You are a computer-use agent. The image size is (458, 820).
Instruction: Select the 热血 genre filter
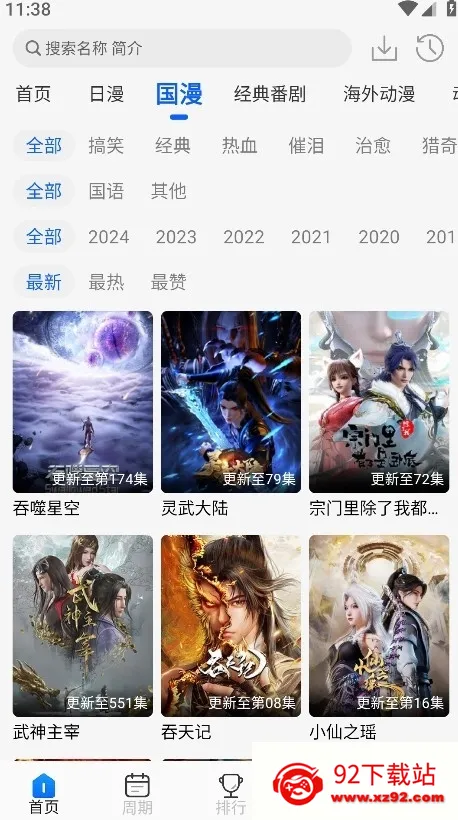coord(239,145)
